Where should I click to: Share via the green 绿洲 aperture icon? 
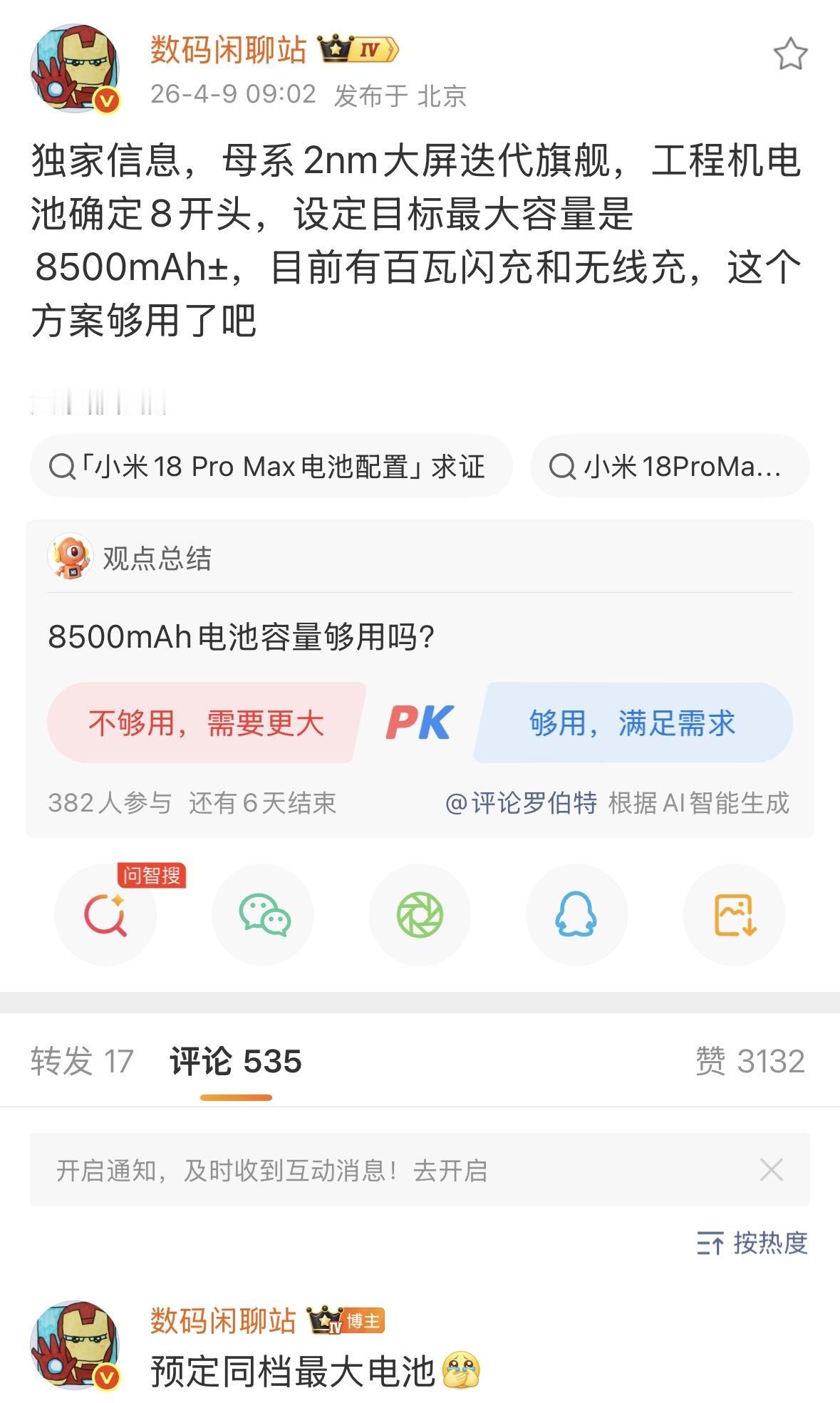pyautogui.click(x=420, y=916)
